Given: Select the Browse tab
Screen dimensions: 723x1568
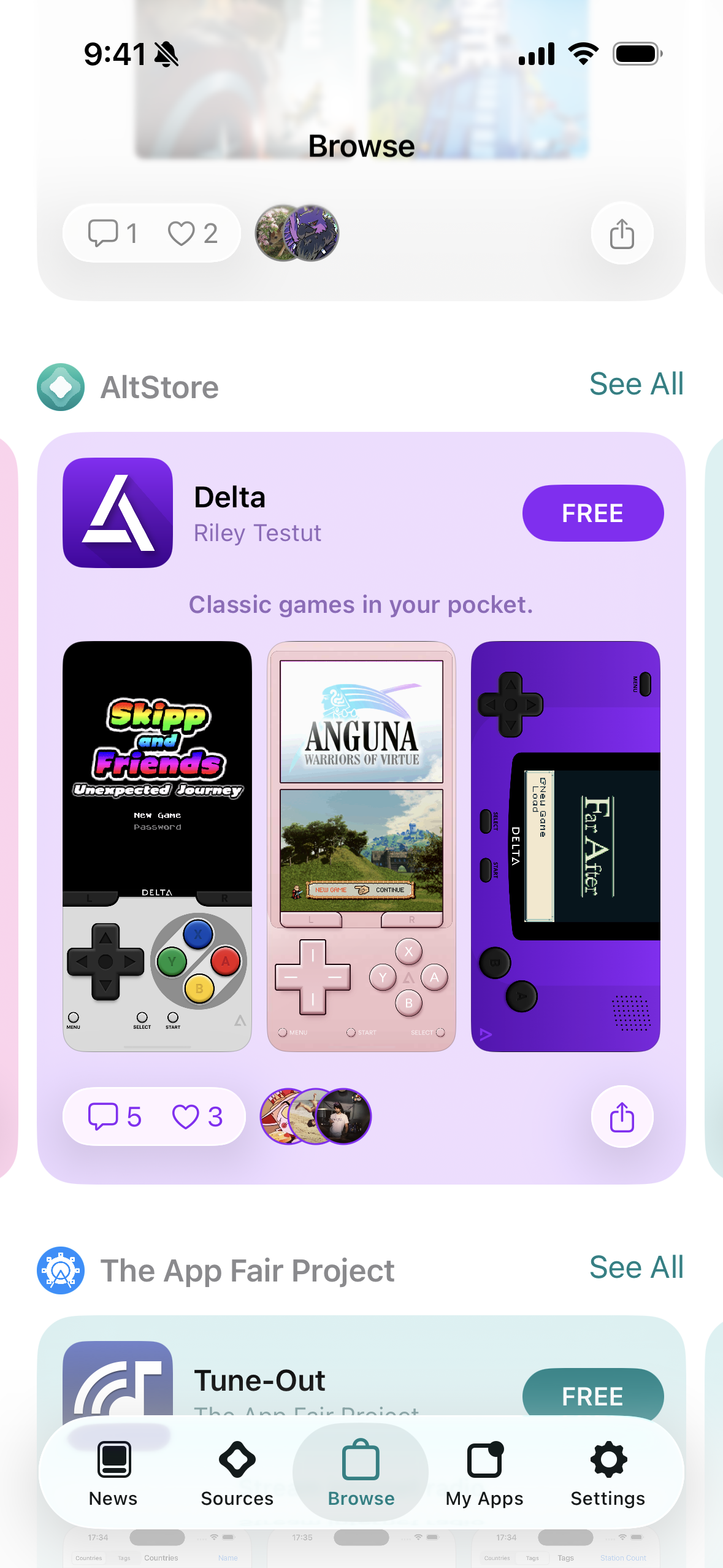Looking at the screenshot, I should coord(361,1472).
